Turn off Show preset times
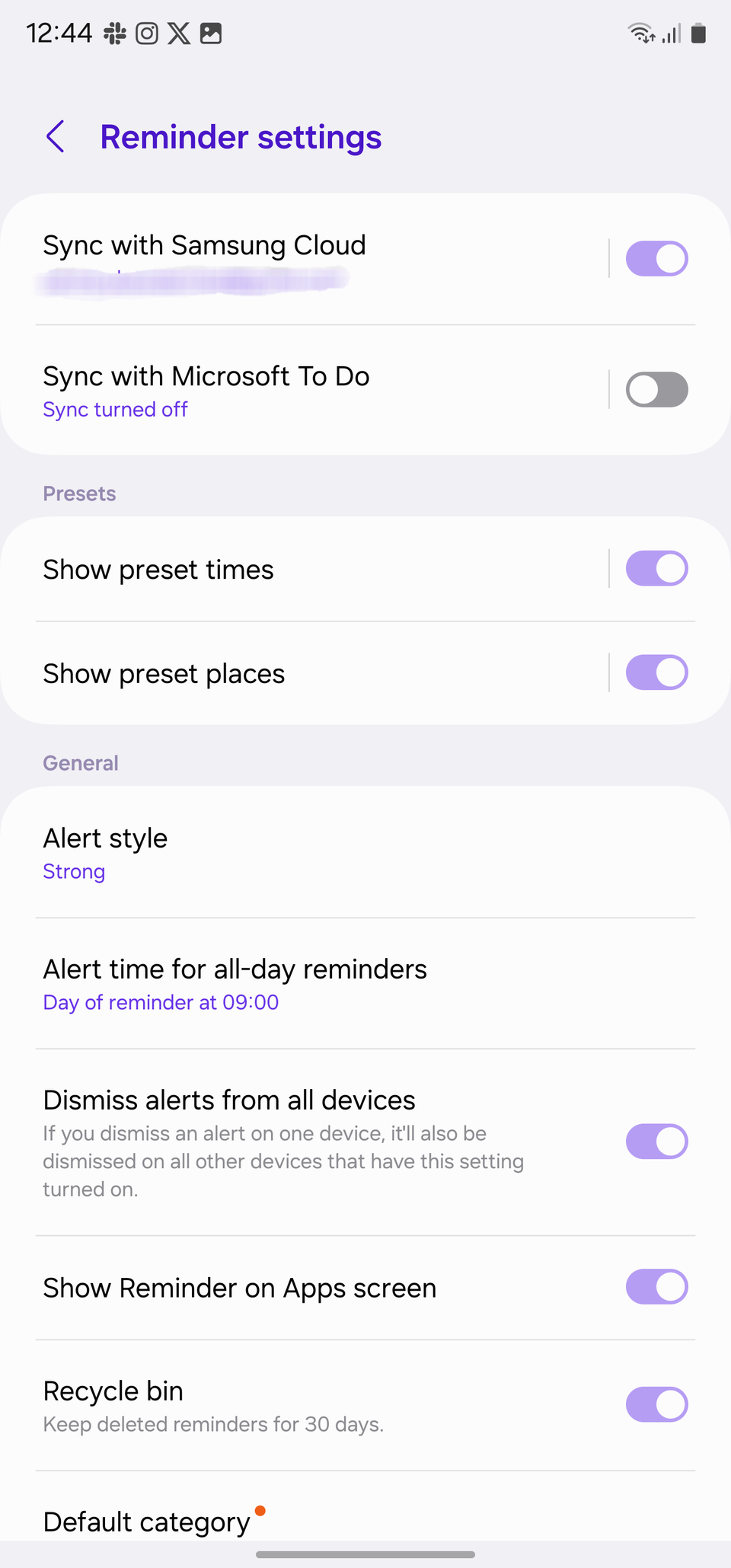 tap(656, 568)
